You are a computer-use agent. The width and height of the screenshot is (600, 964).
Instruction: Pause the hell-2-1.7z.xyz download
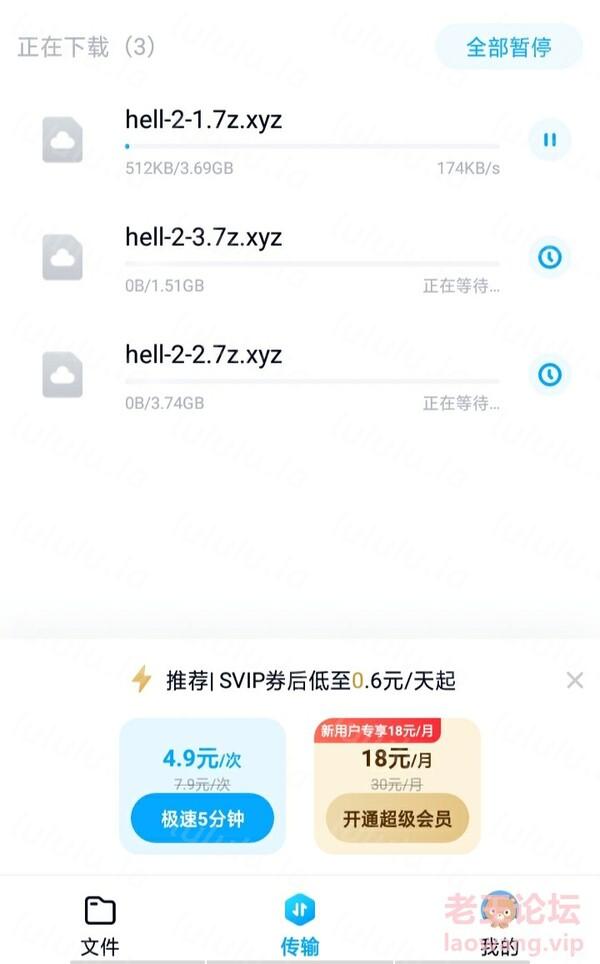(549, 140)
